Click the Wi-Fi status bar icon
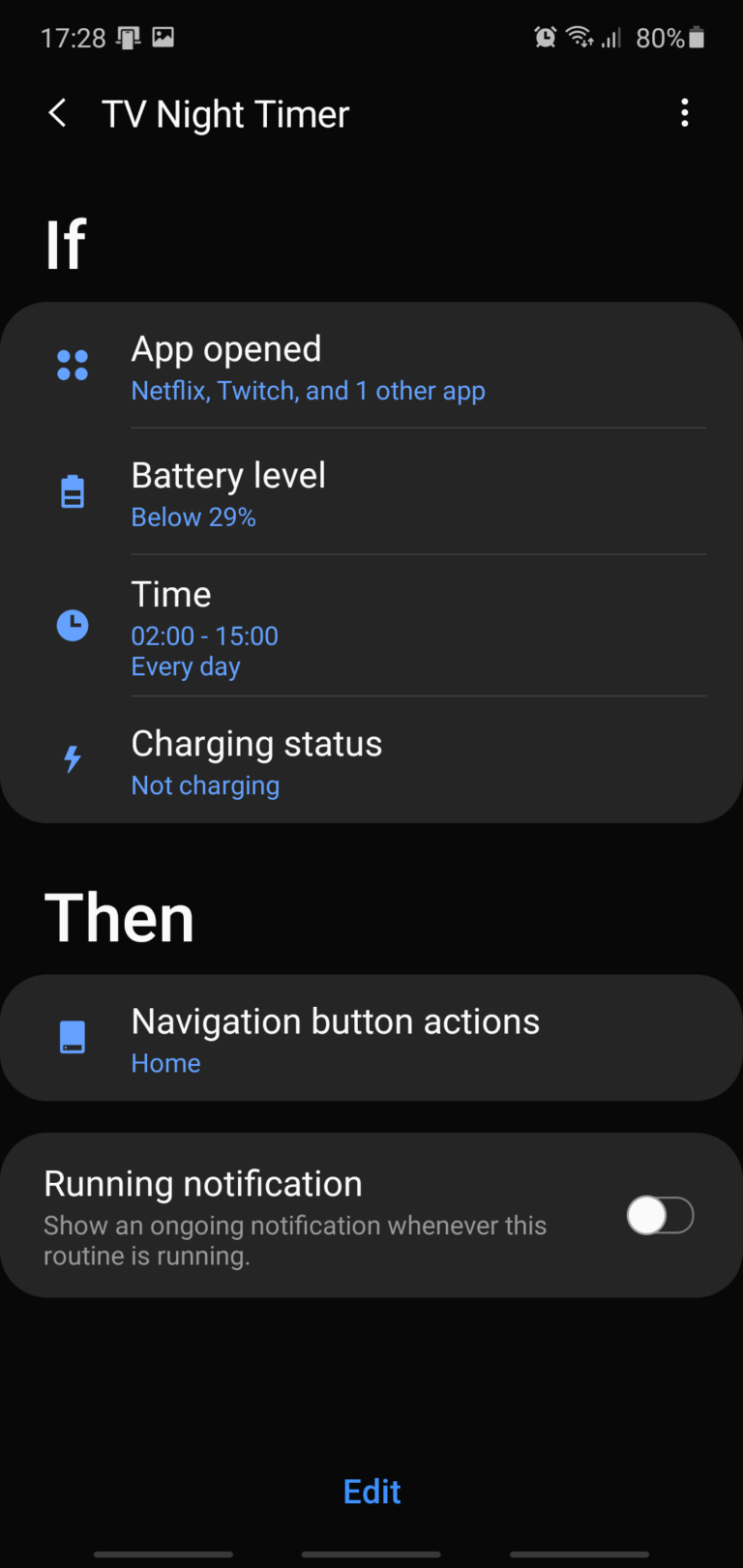 (x=578, y=37)
